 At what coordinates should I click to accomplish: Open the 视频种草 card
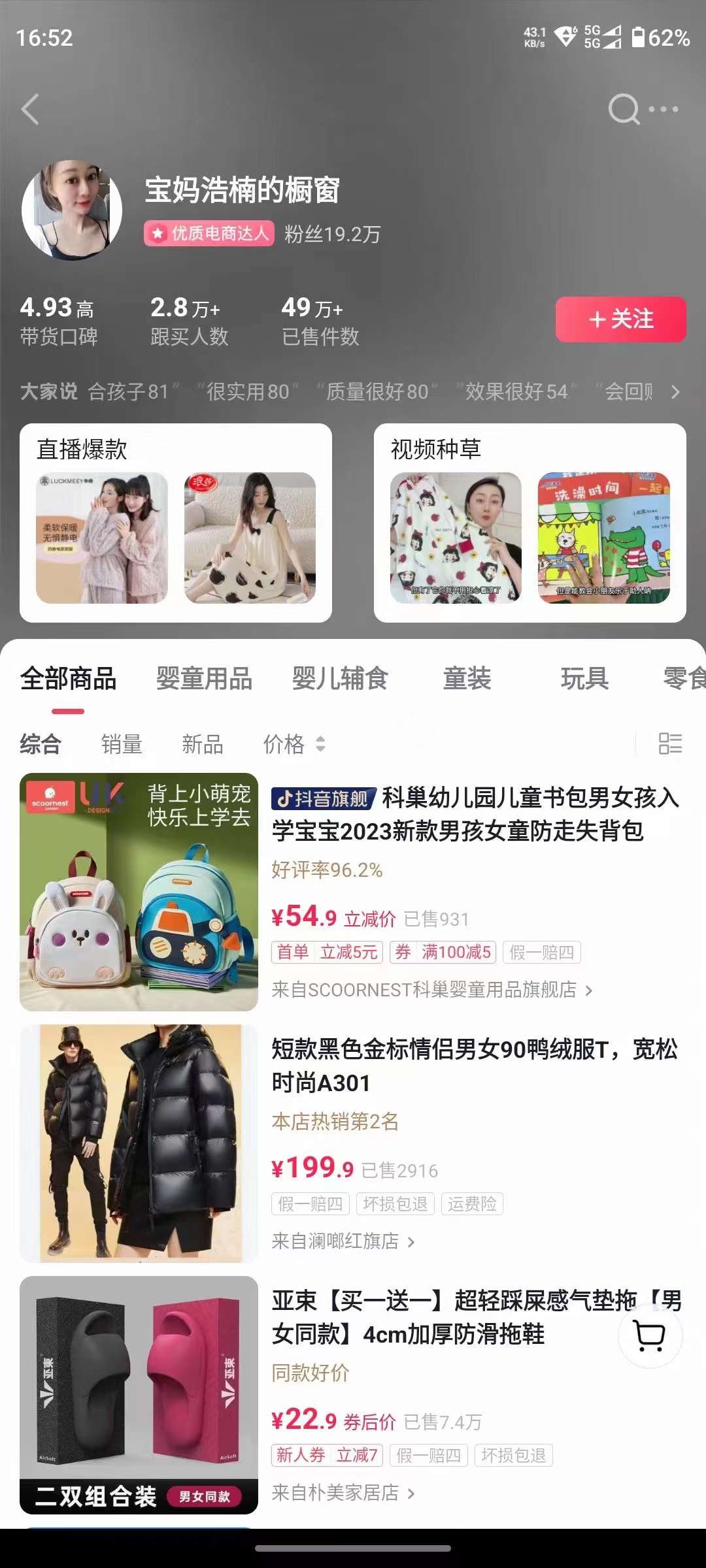pyautogui.click(x=530, y=523)
